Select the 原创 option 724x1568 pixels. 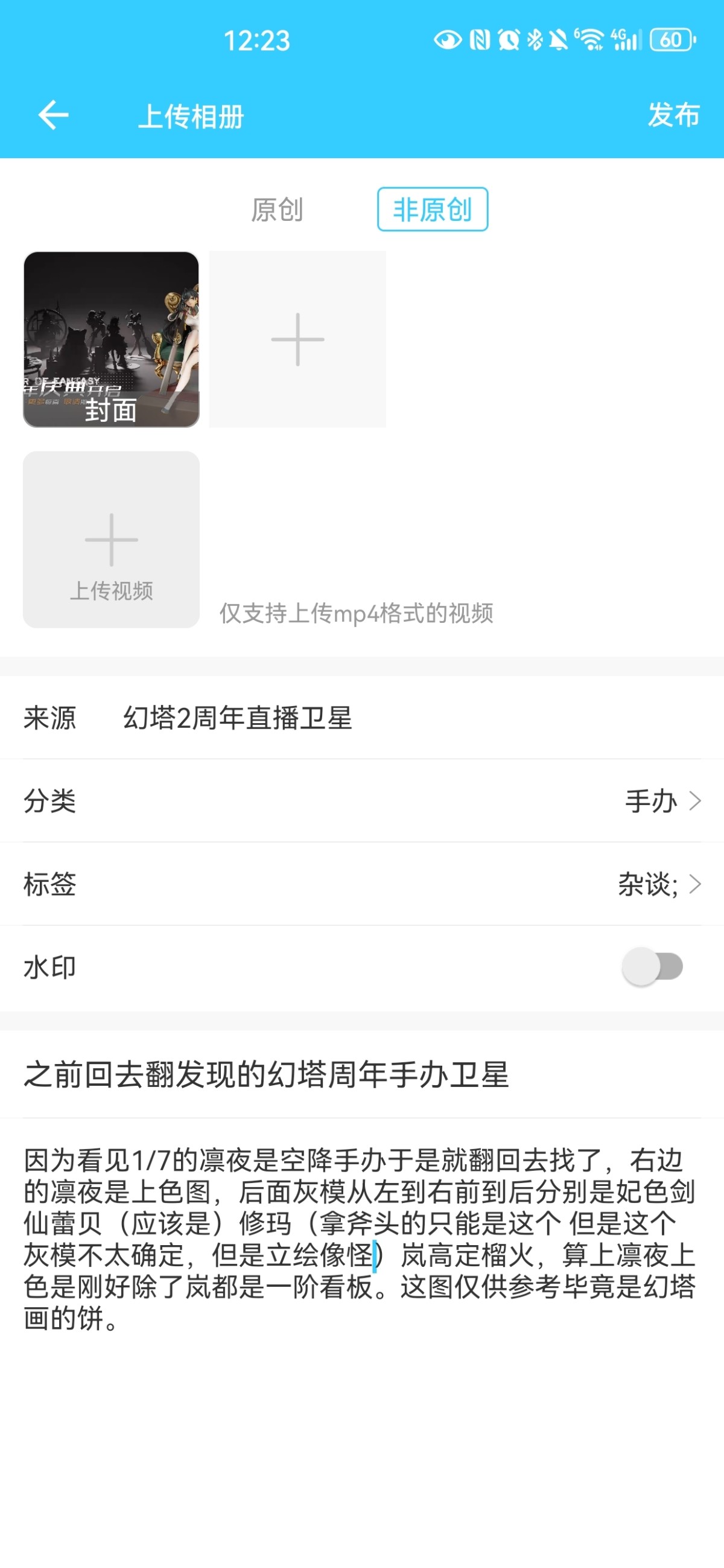(277, 210)
